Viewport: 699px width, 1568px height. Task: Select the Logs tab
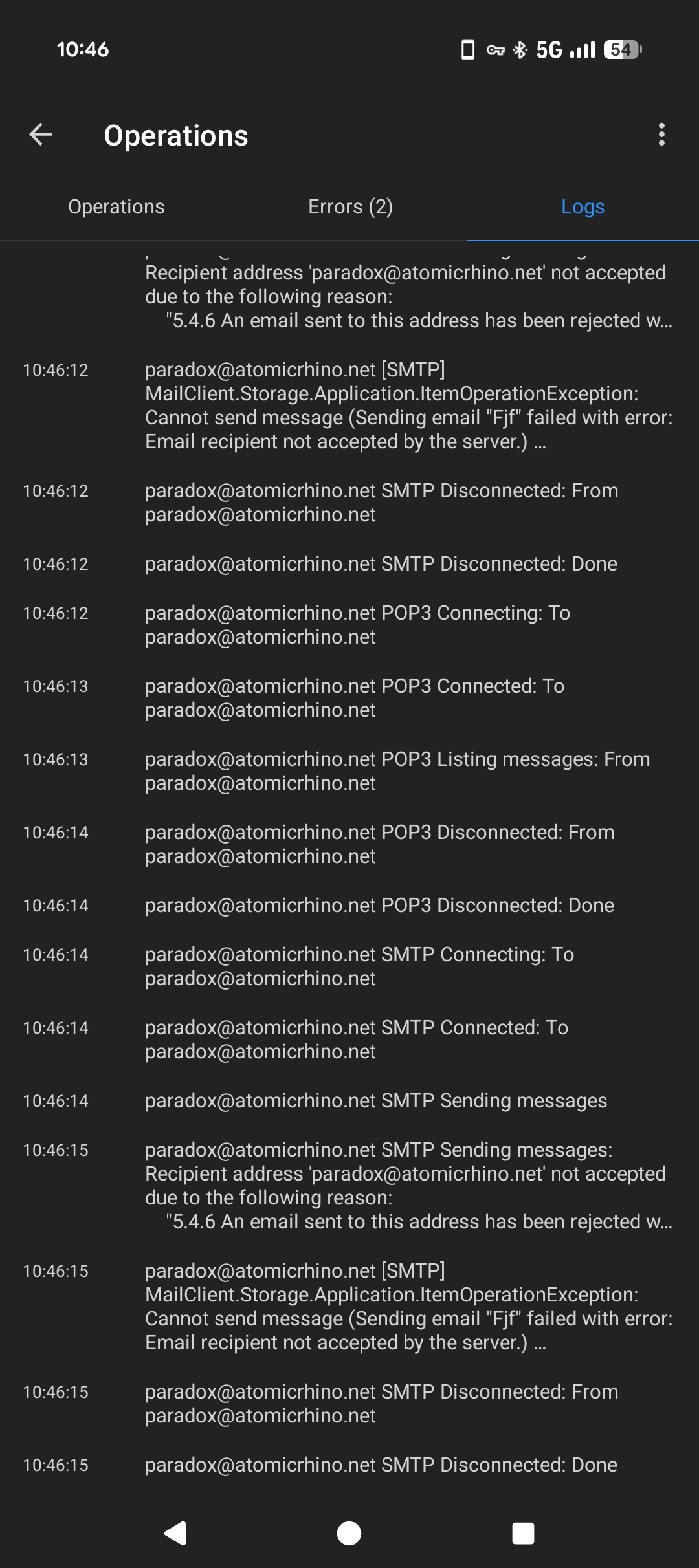(x=582, y=207)
